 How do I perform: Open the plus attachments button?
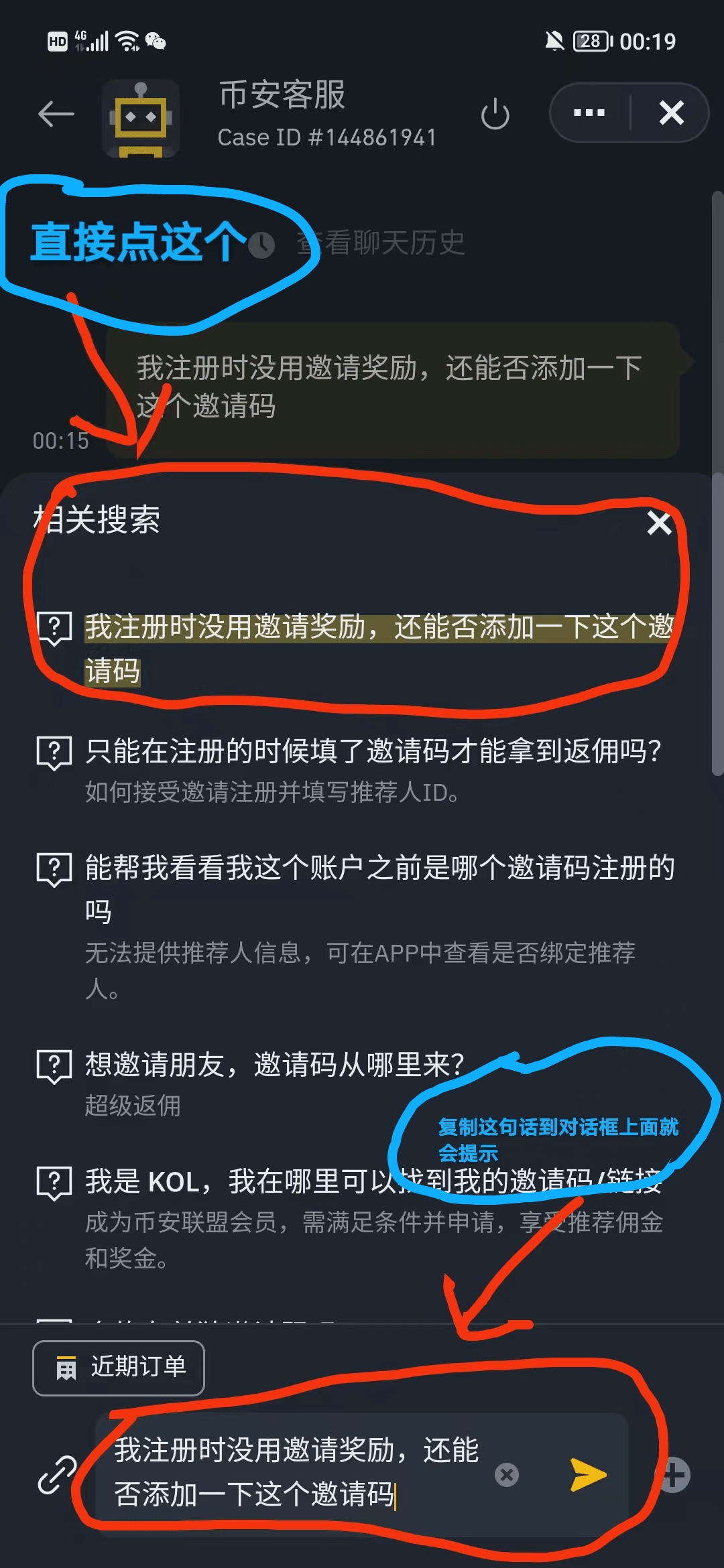pyautogui.click(x=674, y=1475)
